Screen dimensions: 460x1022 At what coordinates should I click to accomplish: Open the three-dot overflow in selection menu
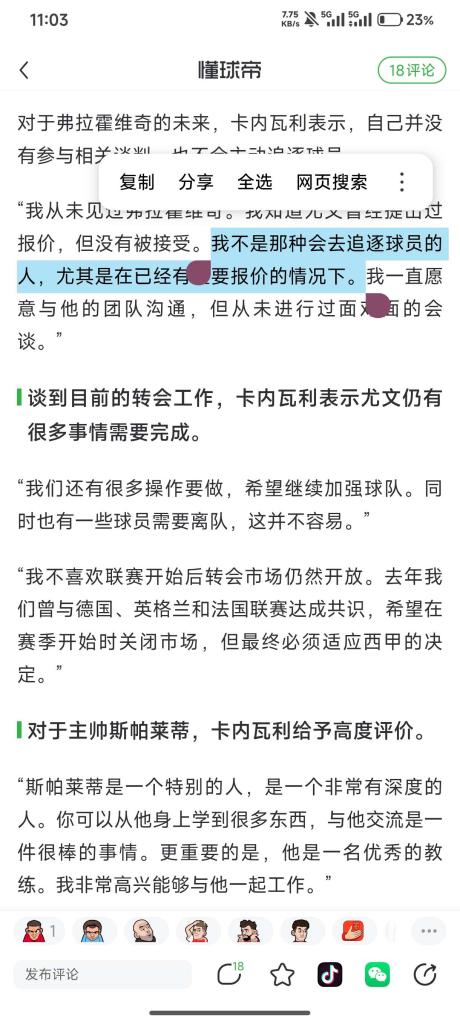click(402, 182)
